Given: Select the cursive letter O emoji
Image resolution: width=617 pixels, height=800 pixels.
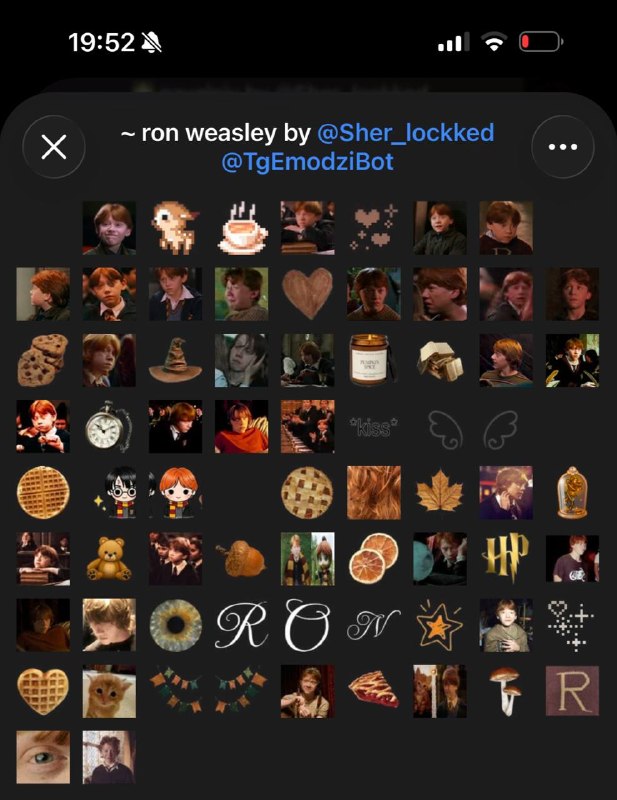Looking at the screenshot, I should pos(307,625).
